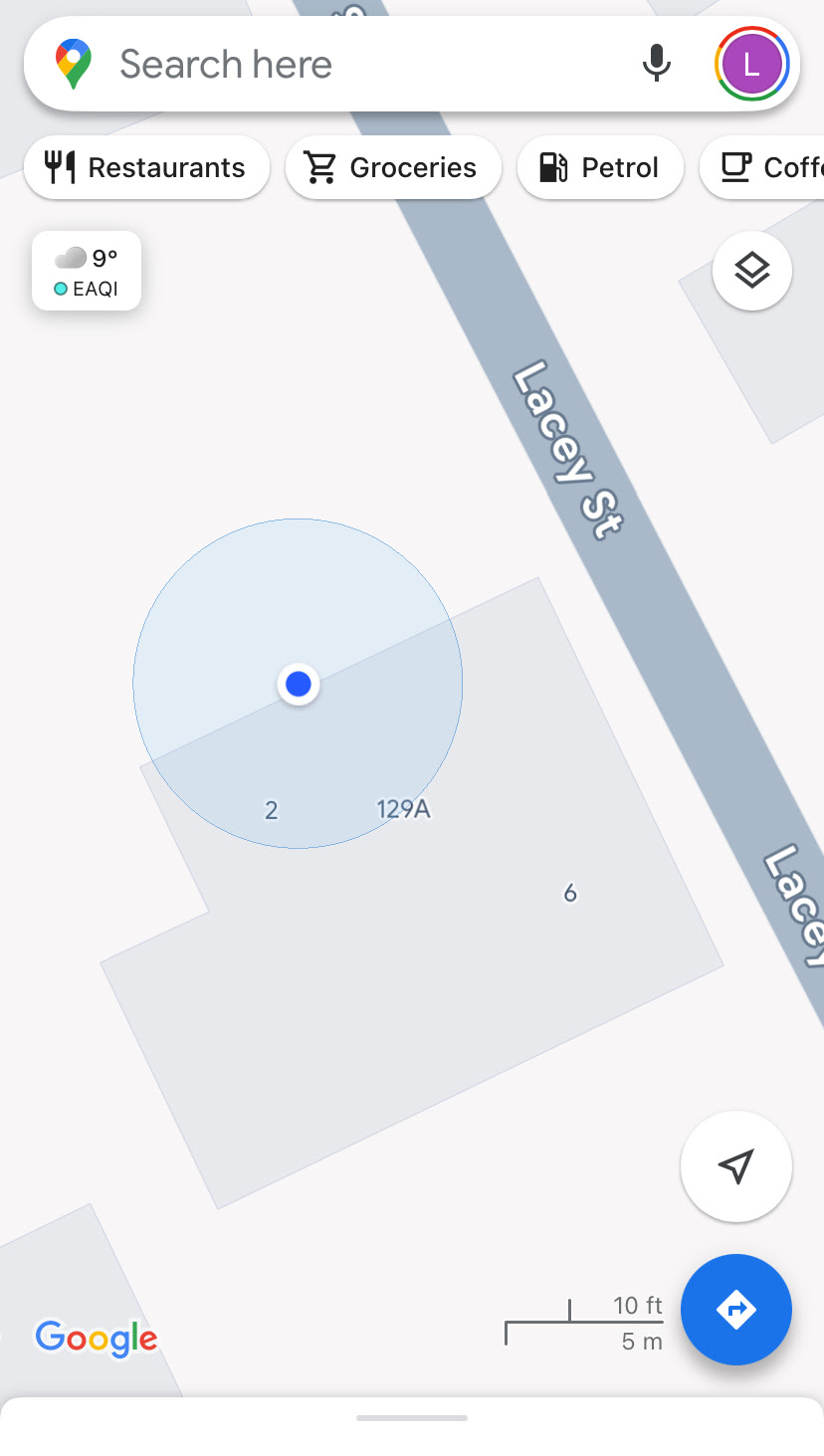Select the Groceries chip

393,167
